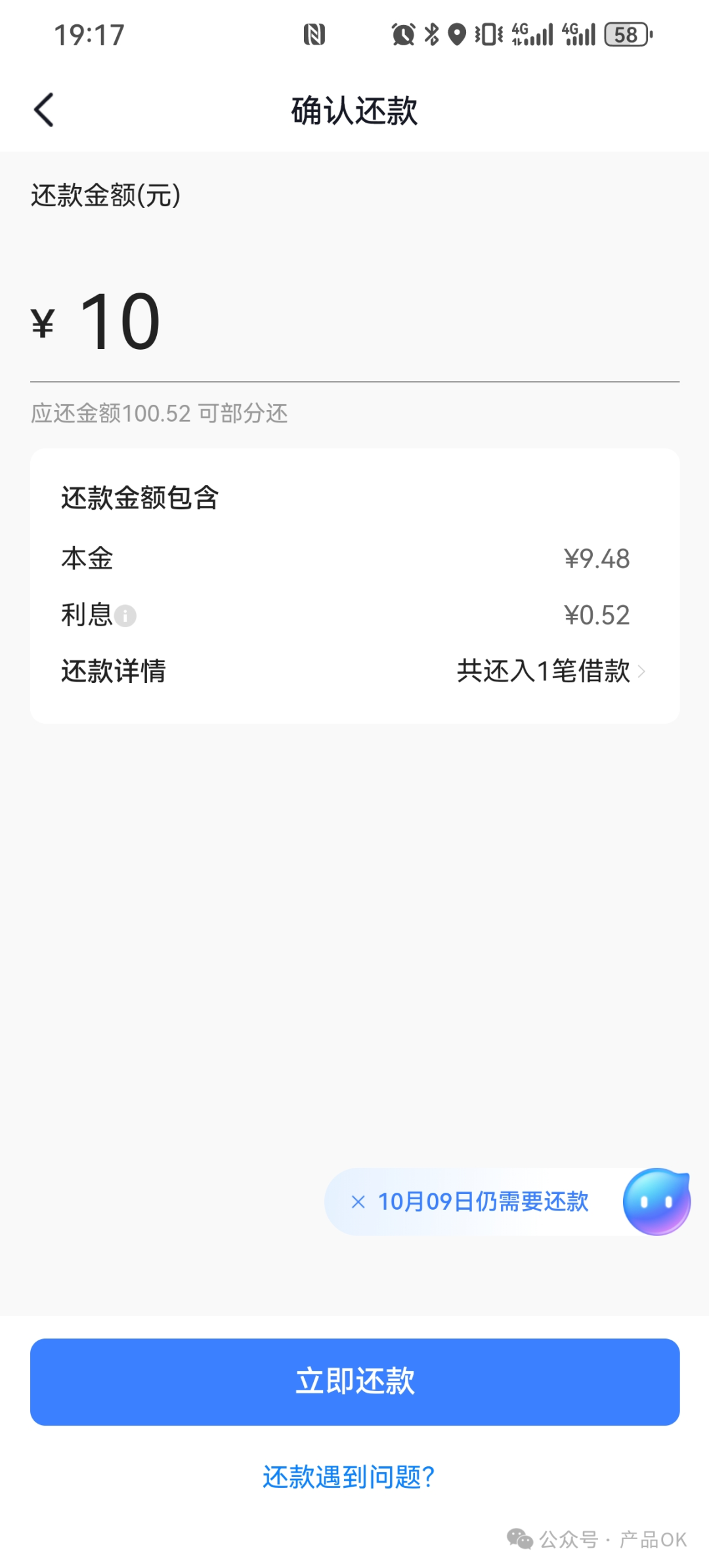
Task: Go back from the 确认还款 page
Action: (x=44, y=110)
